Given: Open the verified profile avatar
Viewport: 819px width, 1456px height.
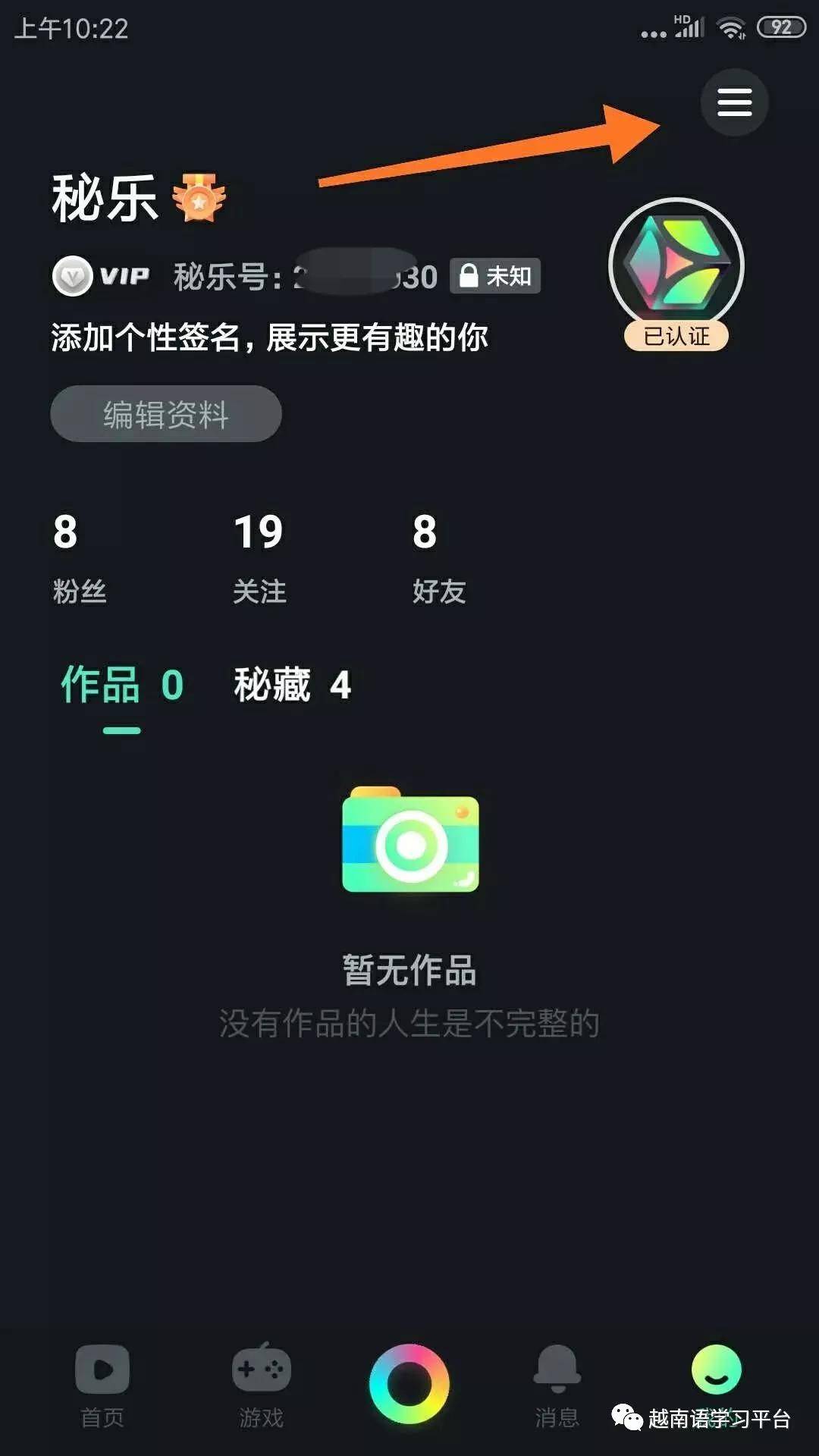Looking at the screenshot, I should pyautogui.click(x=676, y=267).
